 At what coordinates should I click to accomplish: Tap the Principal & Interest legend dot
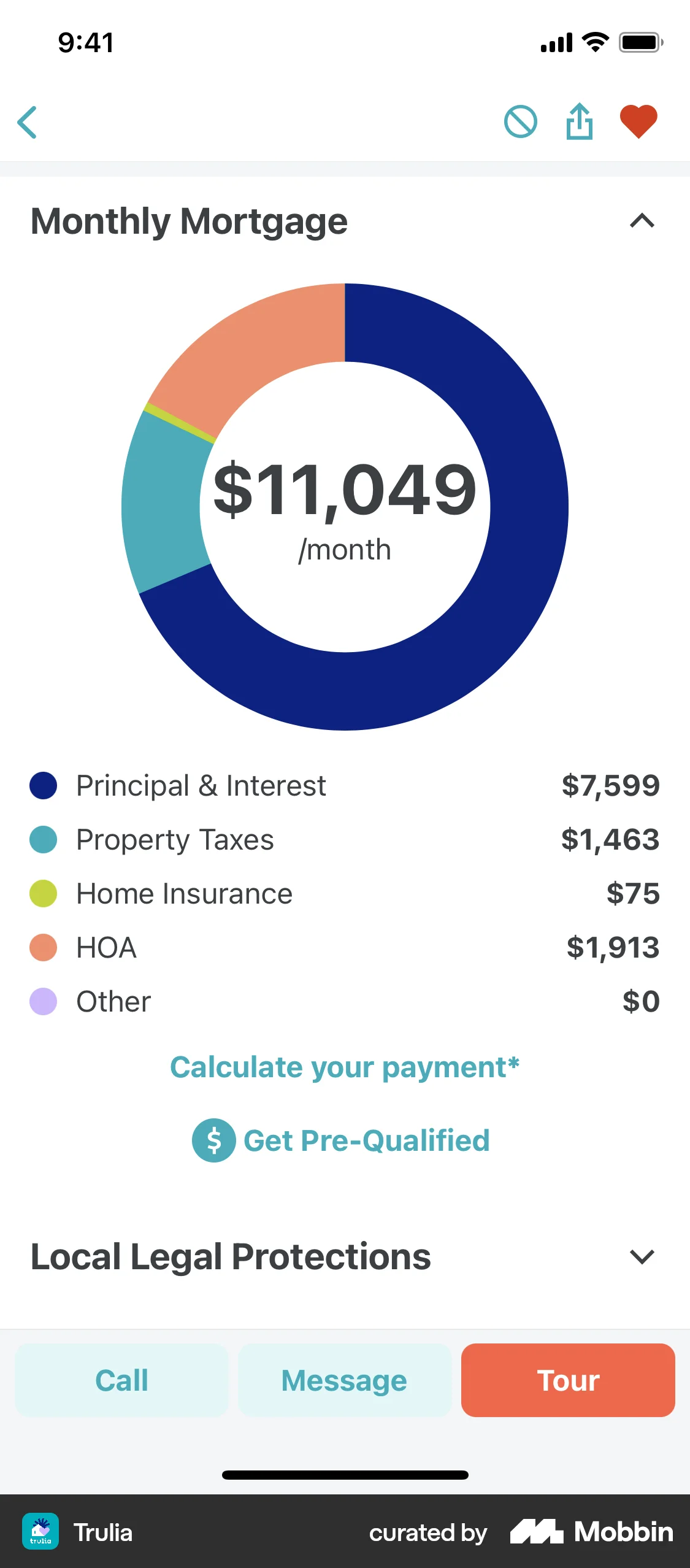(x=43, y=786)
